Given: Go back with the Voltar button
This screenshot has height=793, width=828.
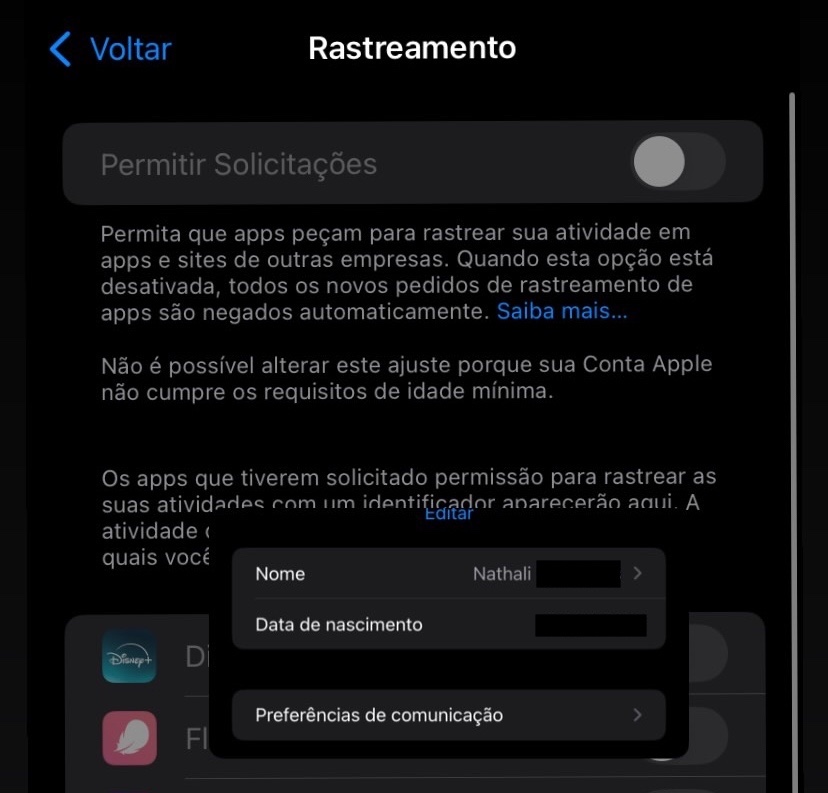Looking at the screenshot, I should pyautogui.click(x=110, y=49).
